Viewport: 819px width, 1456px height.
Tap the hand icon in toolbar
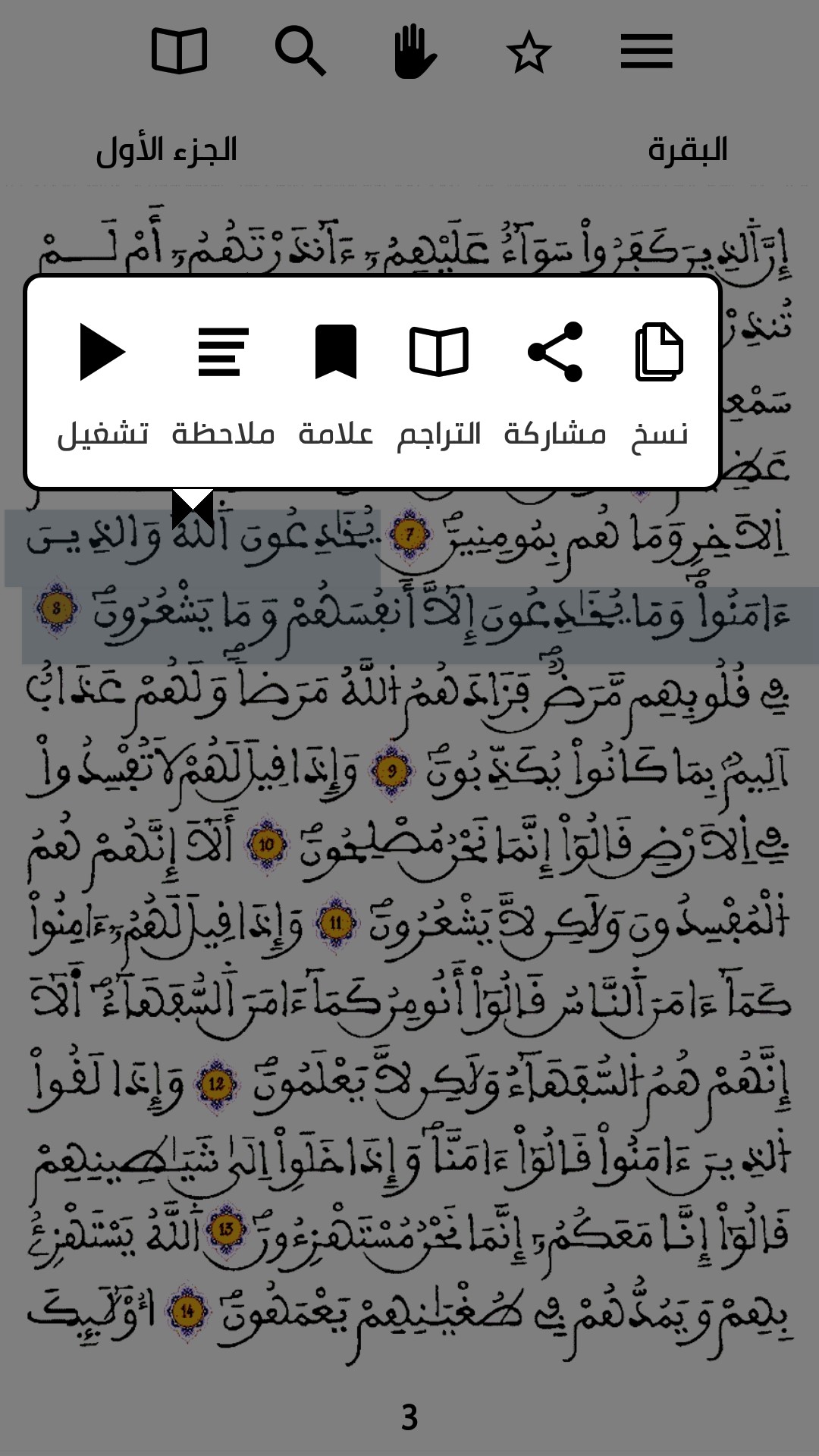pos(415,52)
